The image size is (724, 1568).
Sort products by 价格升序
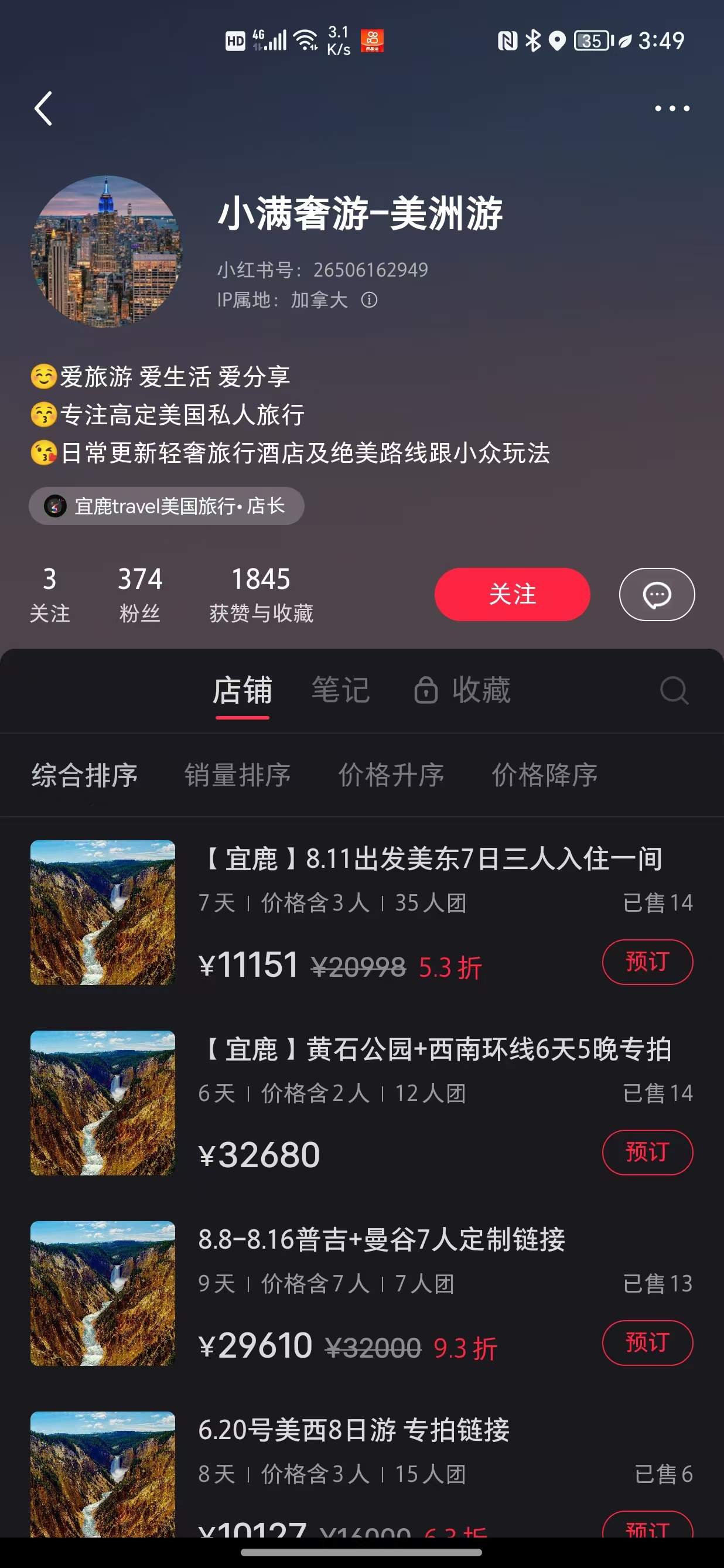pyautogui.click(x=392, y=774)
